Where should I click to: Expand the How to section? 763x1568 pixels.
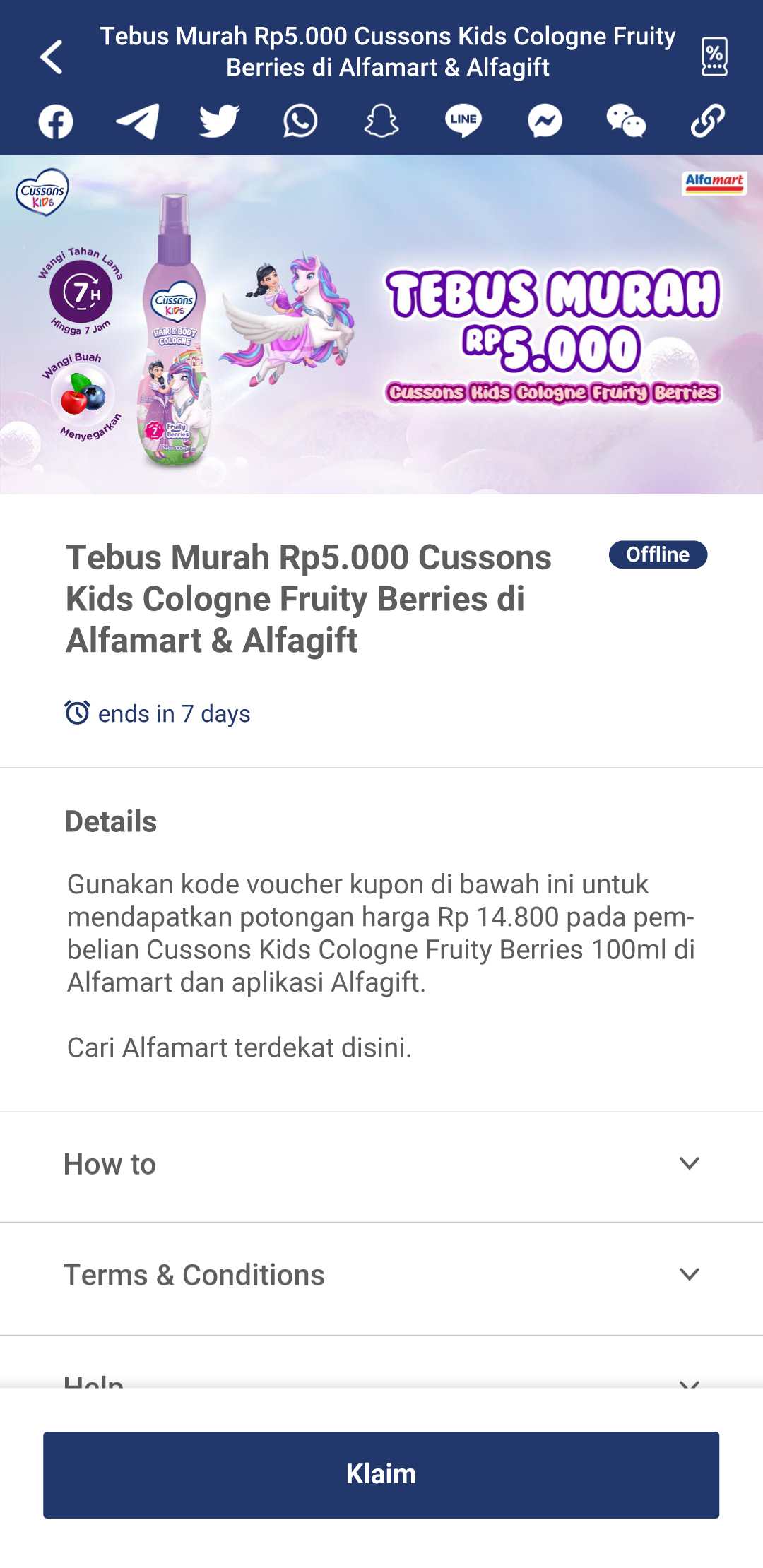pos(381,1165)
